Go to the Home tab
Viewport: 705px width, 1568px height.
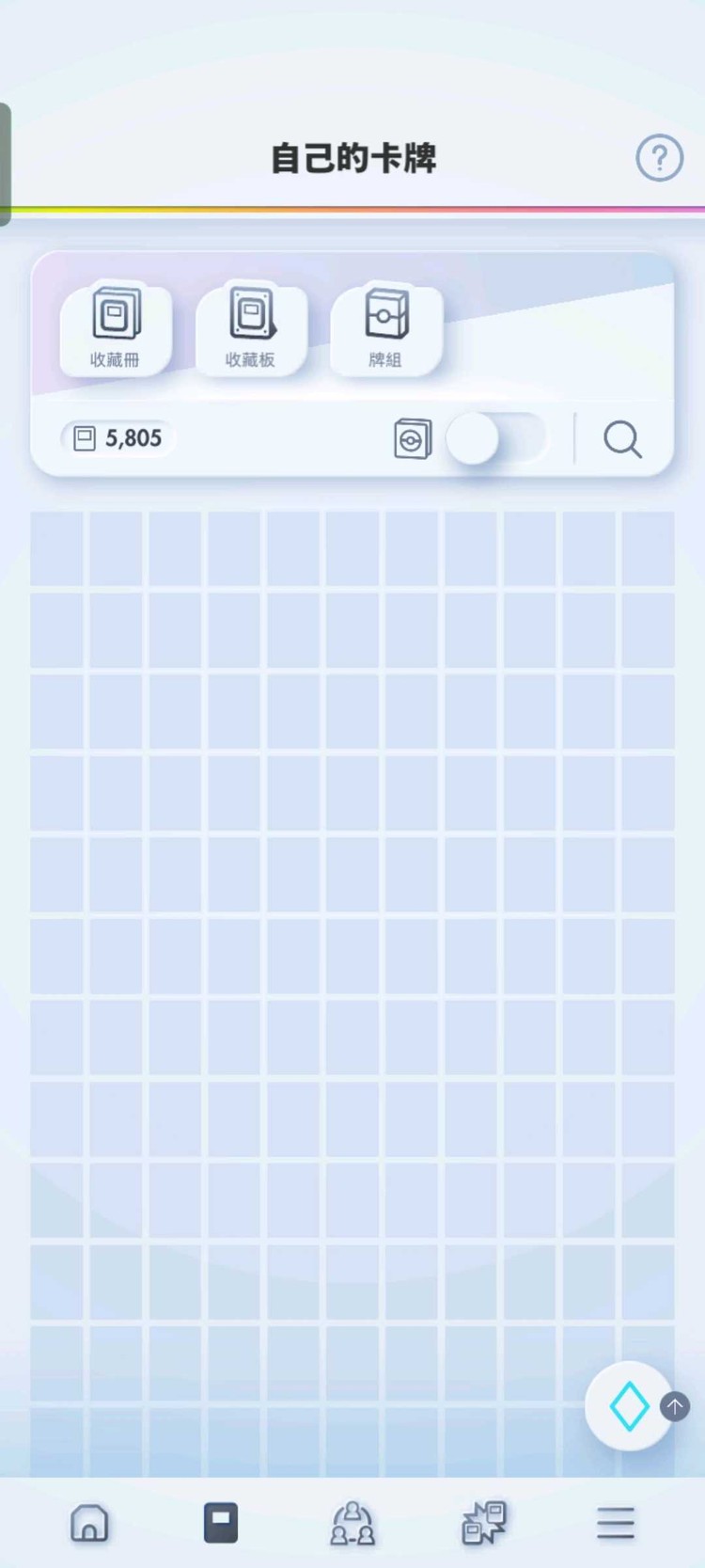click(90, 1523)
